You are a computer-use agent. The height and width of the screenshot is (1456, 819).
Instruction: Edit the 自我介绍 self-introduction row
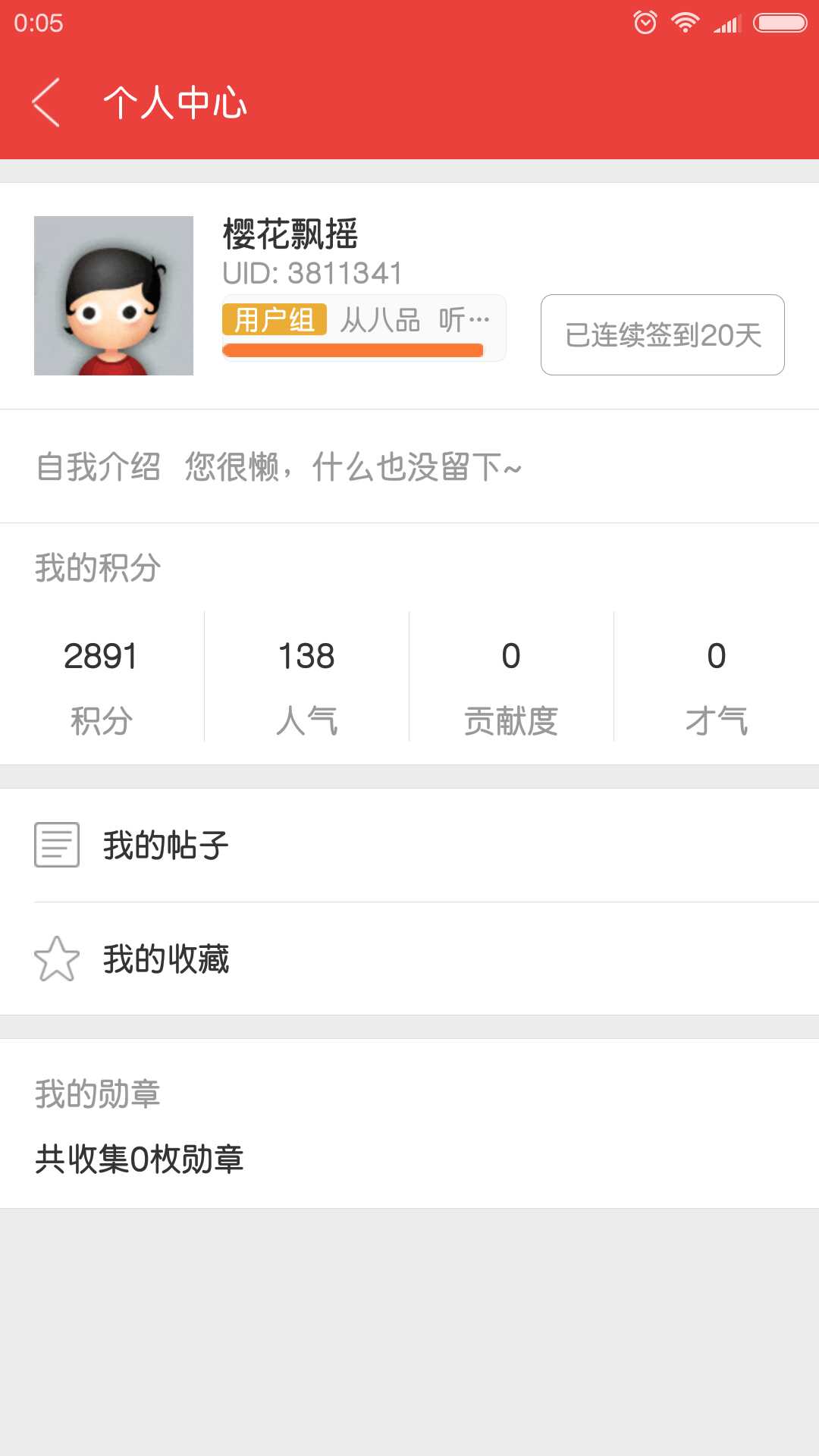click(409, 466)
